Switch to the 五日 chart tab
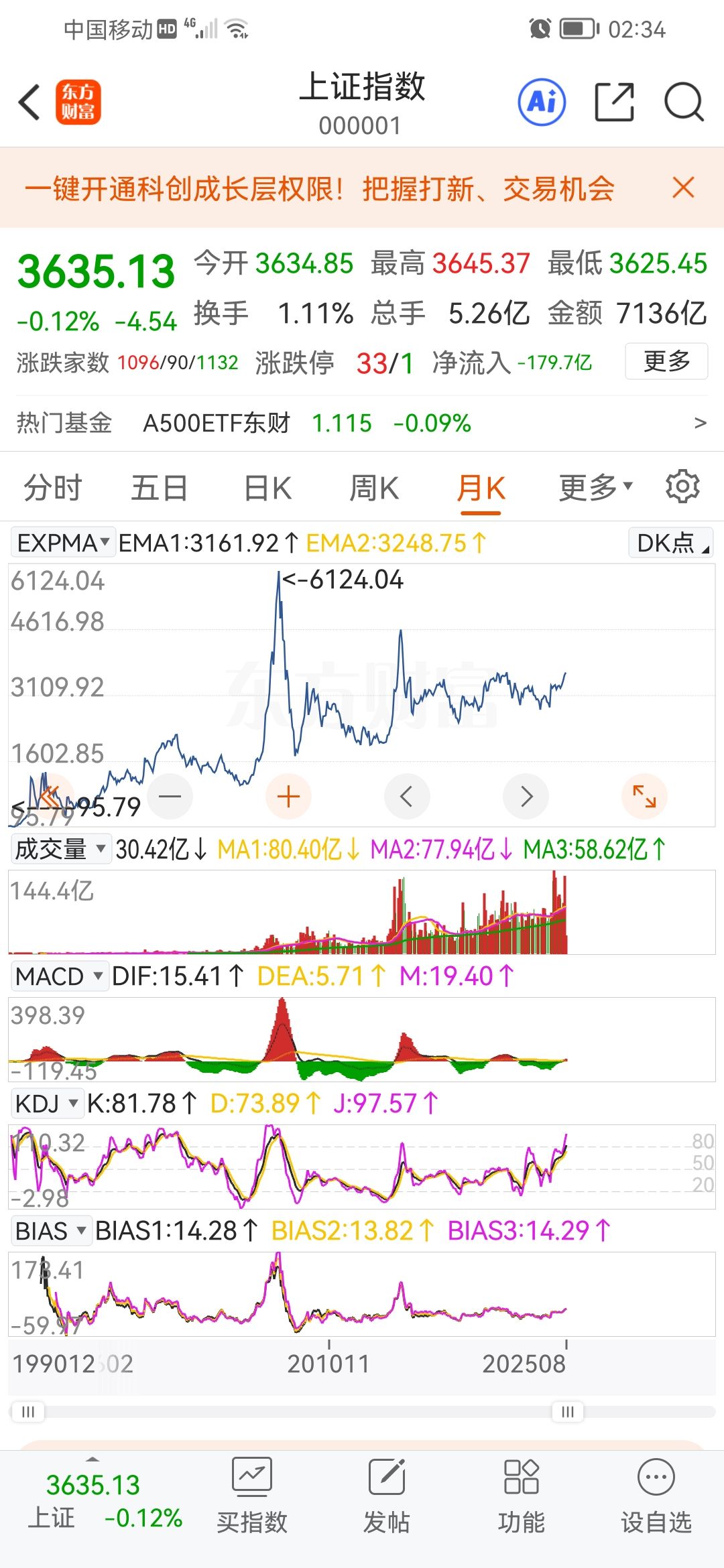Image resolution: width=724 pixels, height=1568 pixels. point(159,488)
